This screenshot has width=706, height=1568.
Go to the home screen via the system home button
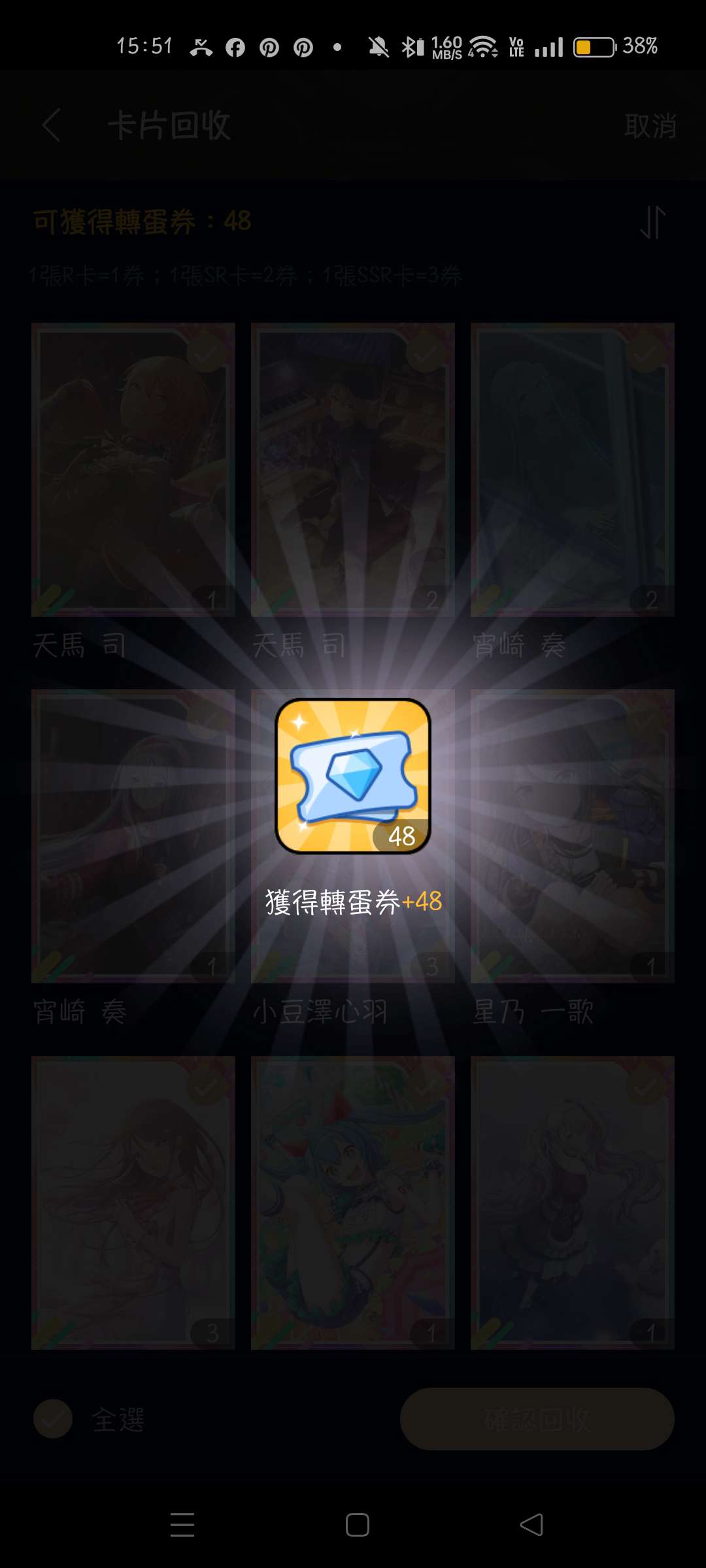[357, 1525]
